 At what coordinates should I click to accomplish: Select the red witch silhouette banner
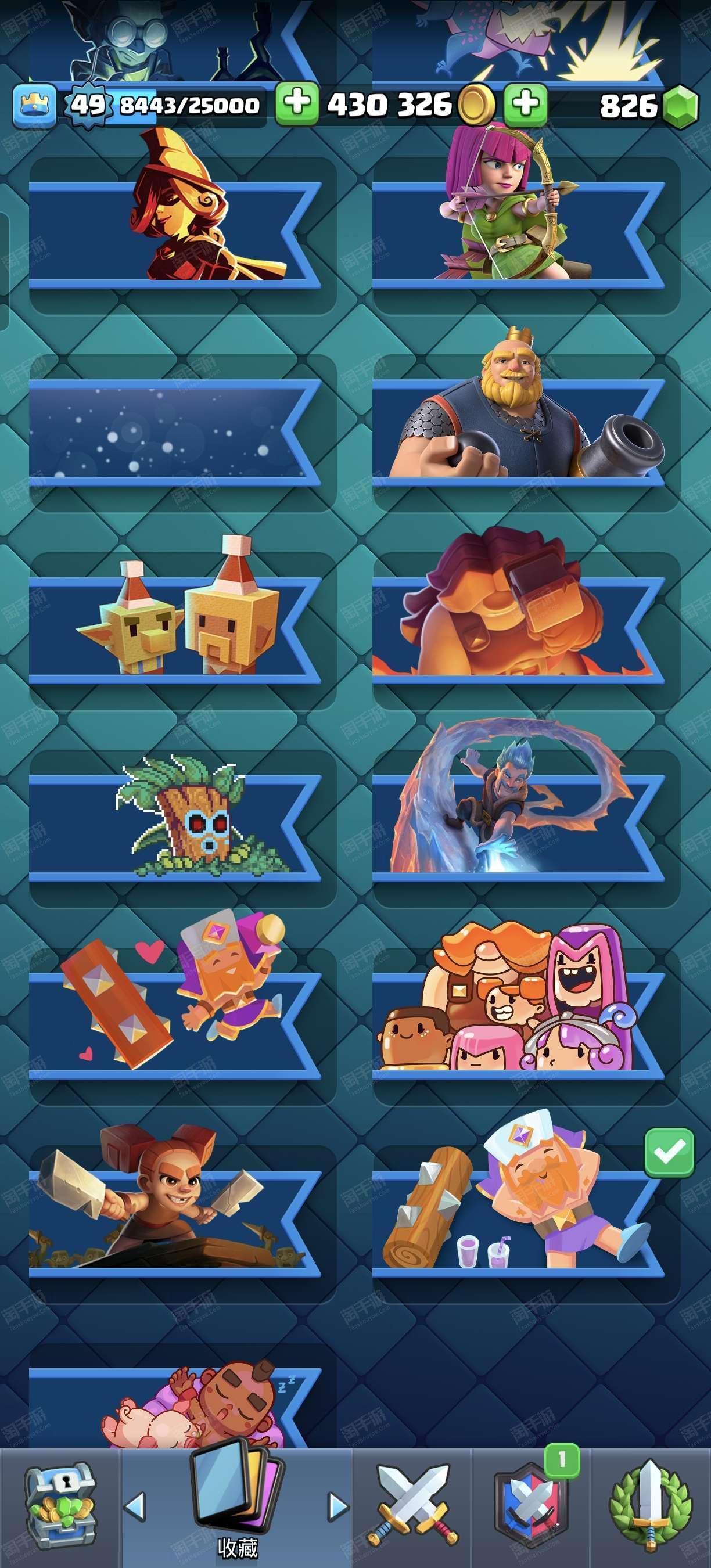(x=182, y=235)
